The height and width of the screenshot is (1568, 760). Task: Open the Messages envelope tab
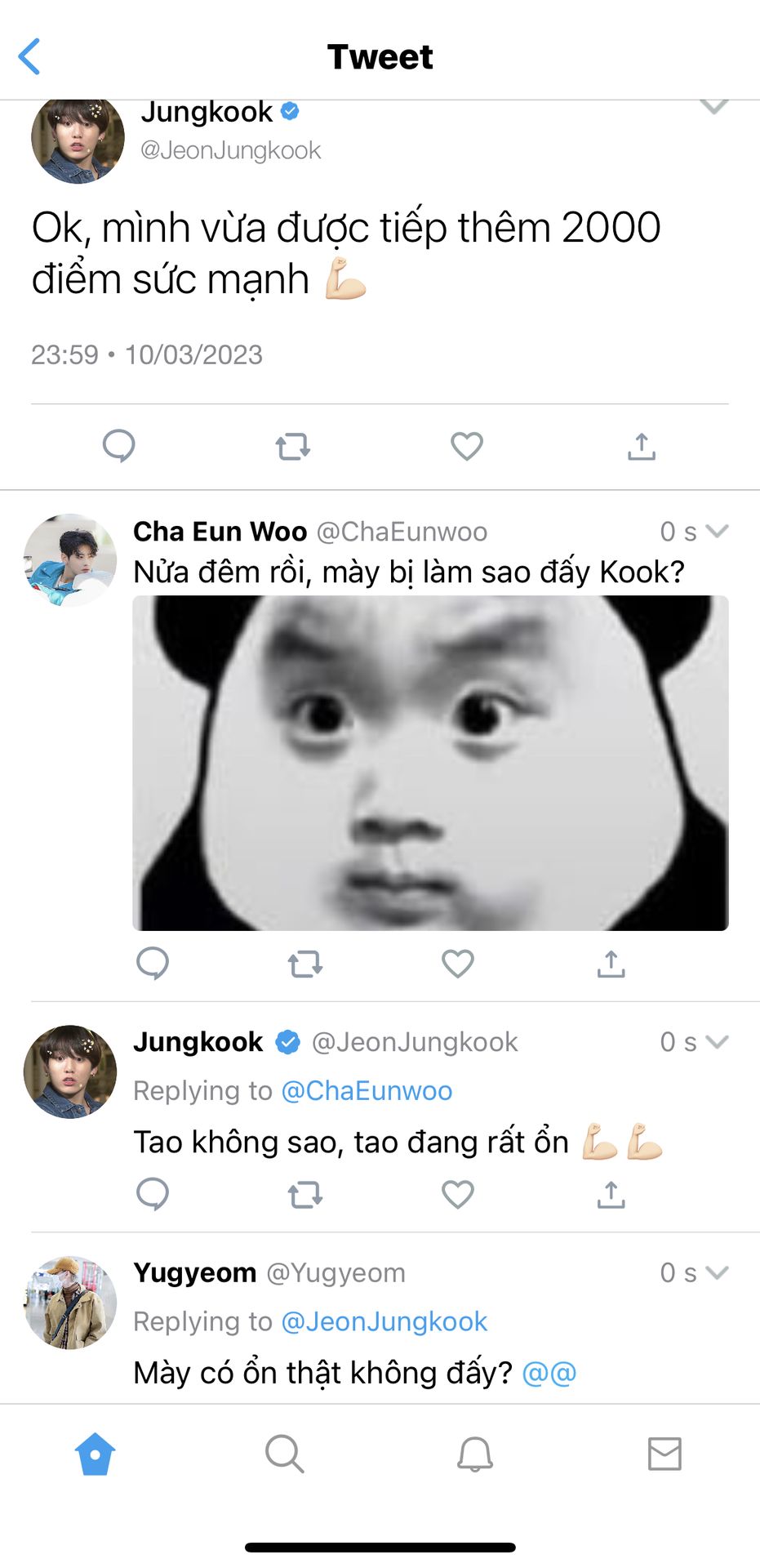click(x=664, y=1454)
